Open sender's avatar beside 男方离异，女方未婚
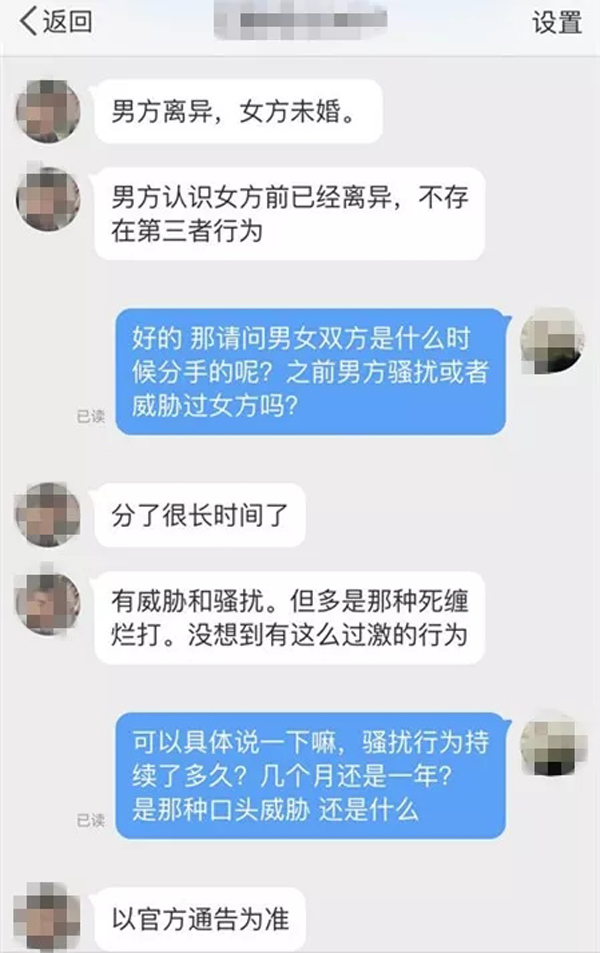 [x=47, y=110]
